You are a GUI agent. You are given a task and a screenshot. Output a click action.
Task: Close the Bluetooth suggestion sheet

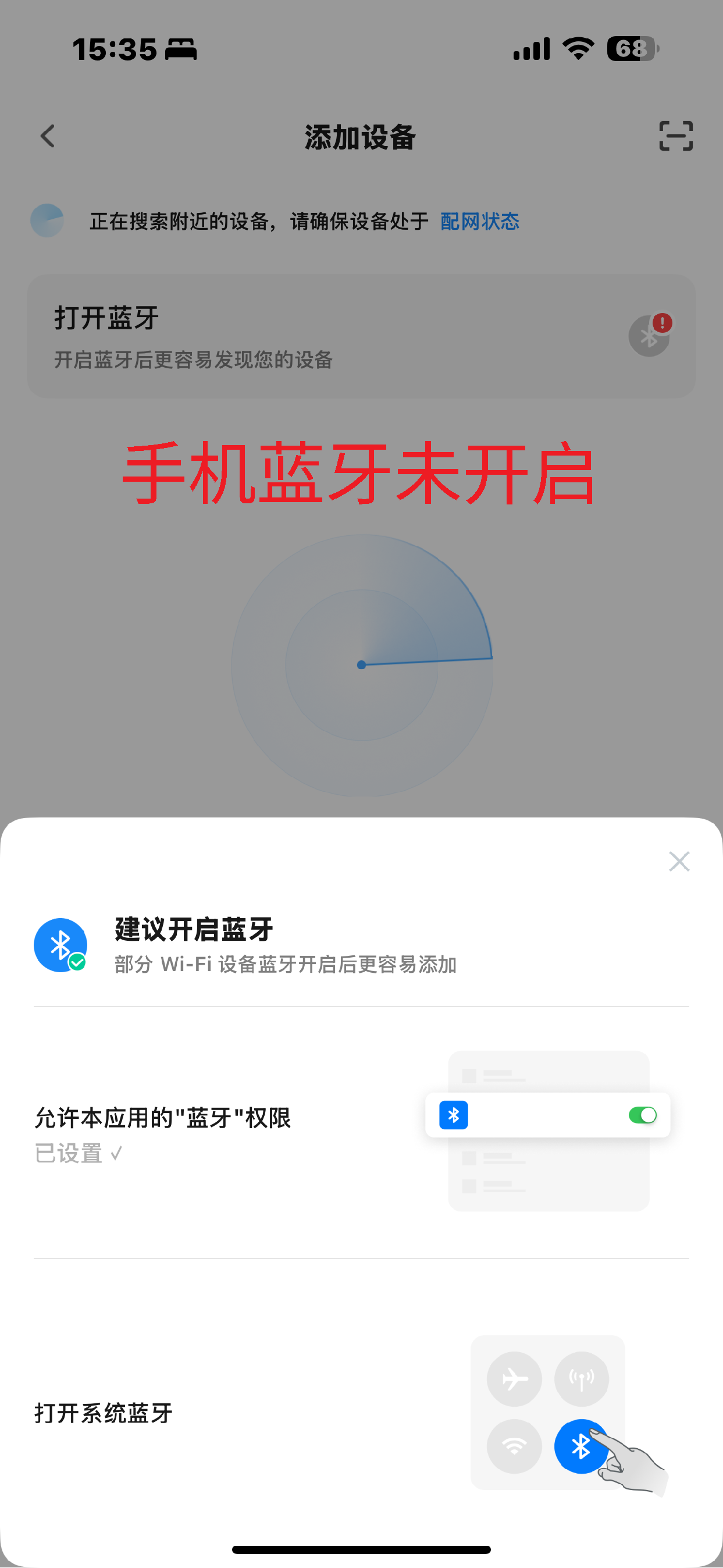679,861
